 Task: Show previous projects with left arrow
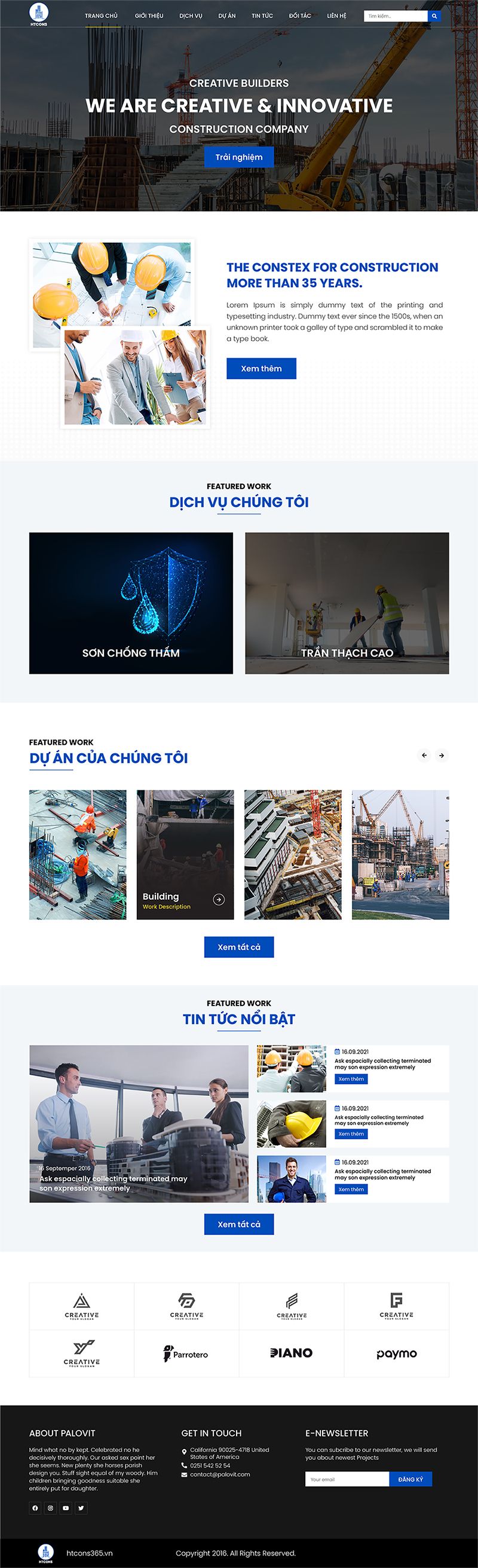424,756
